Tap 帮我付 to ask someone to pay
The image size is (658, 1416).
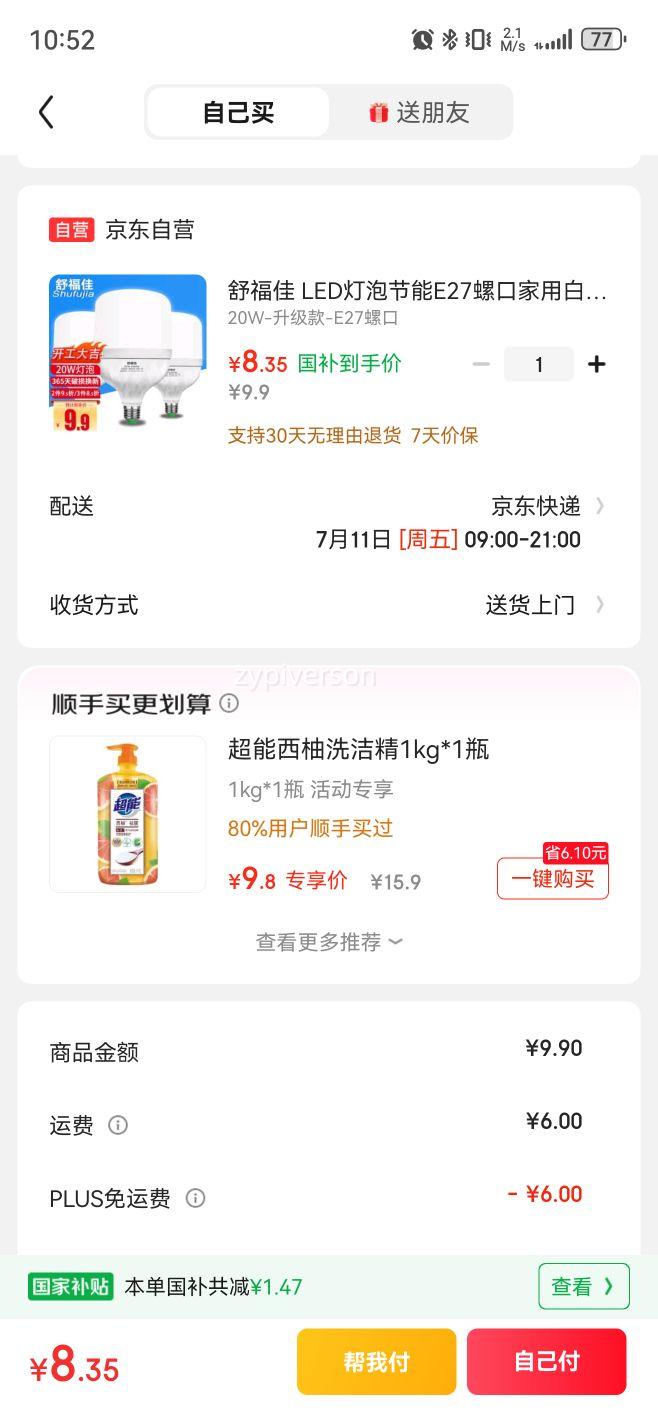click(x=376, y=1361)
